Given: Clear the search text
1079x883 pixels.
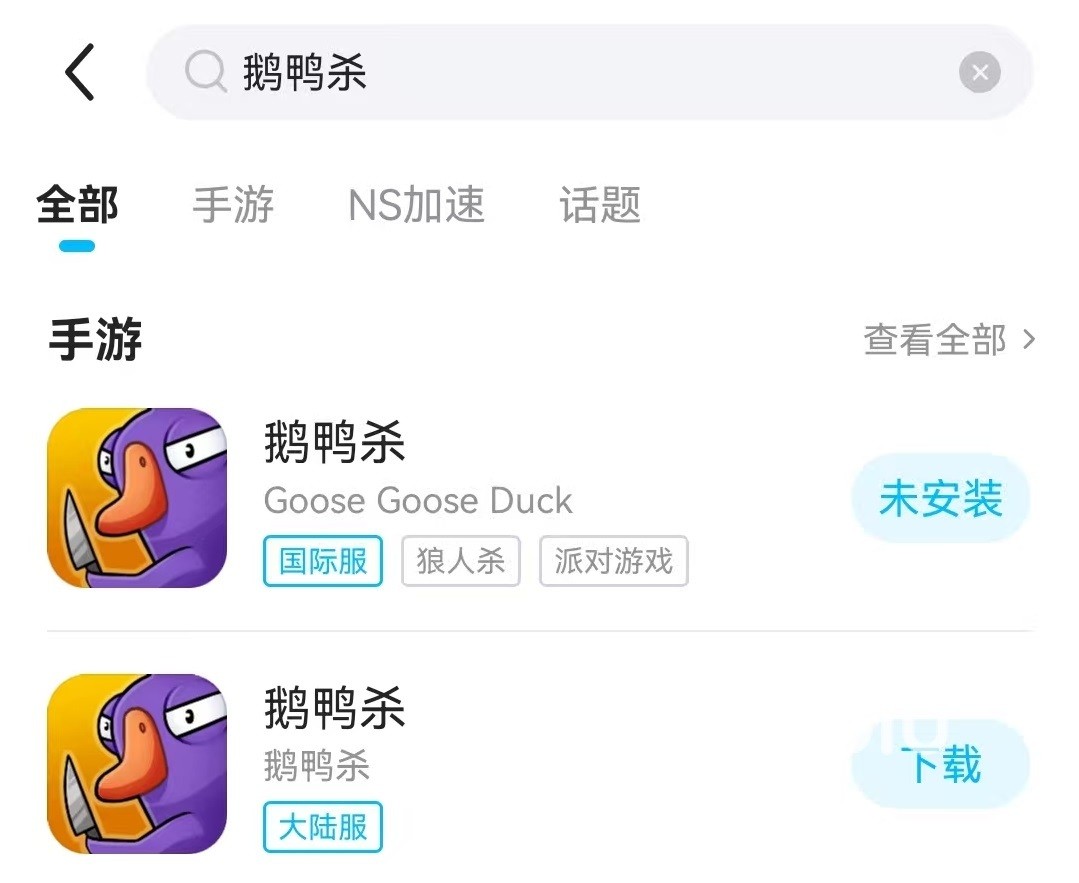Looking at the screenshot, I should (x=979, y=72).
